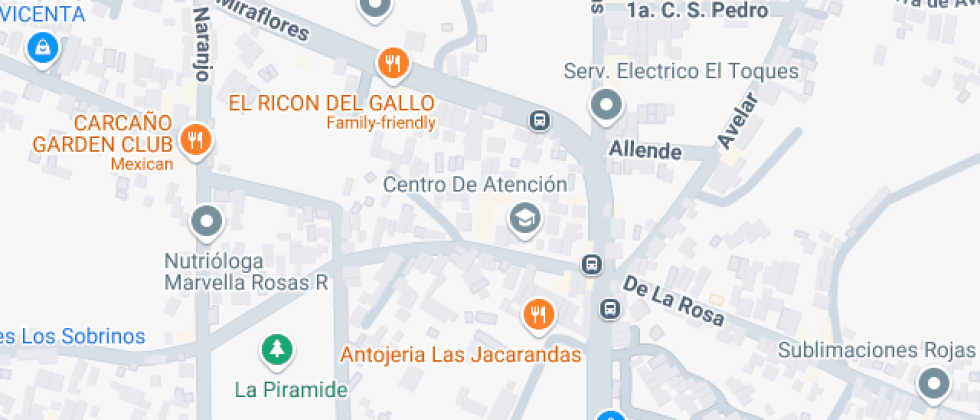980x420 pixels.
Task: Open El Ricon Del Gallo restaurant pin
Action: tap(393, 64)
